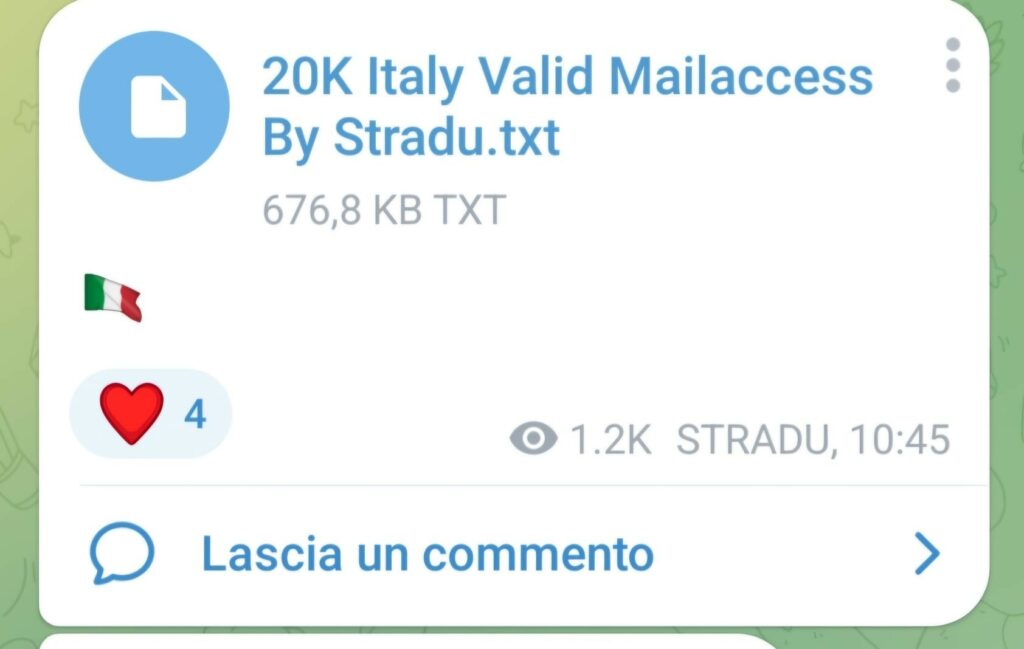Open Lascia un commento
The width and height of the screenshot is (1024, 649).
click(x=427, y=553)
